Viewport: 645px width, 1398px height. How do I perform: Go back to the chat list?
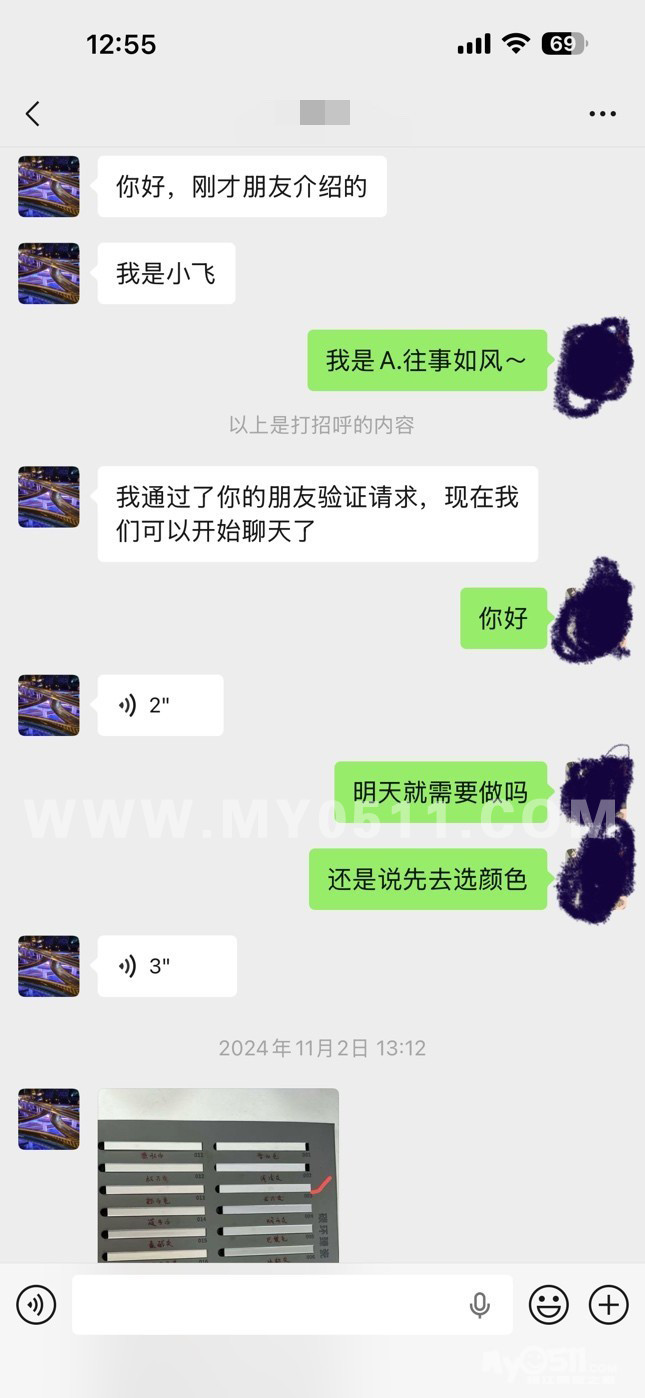pos(33,114)
